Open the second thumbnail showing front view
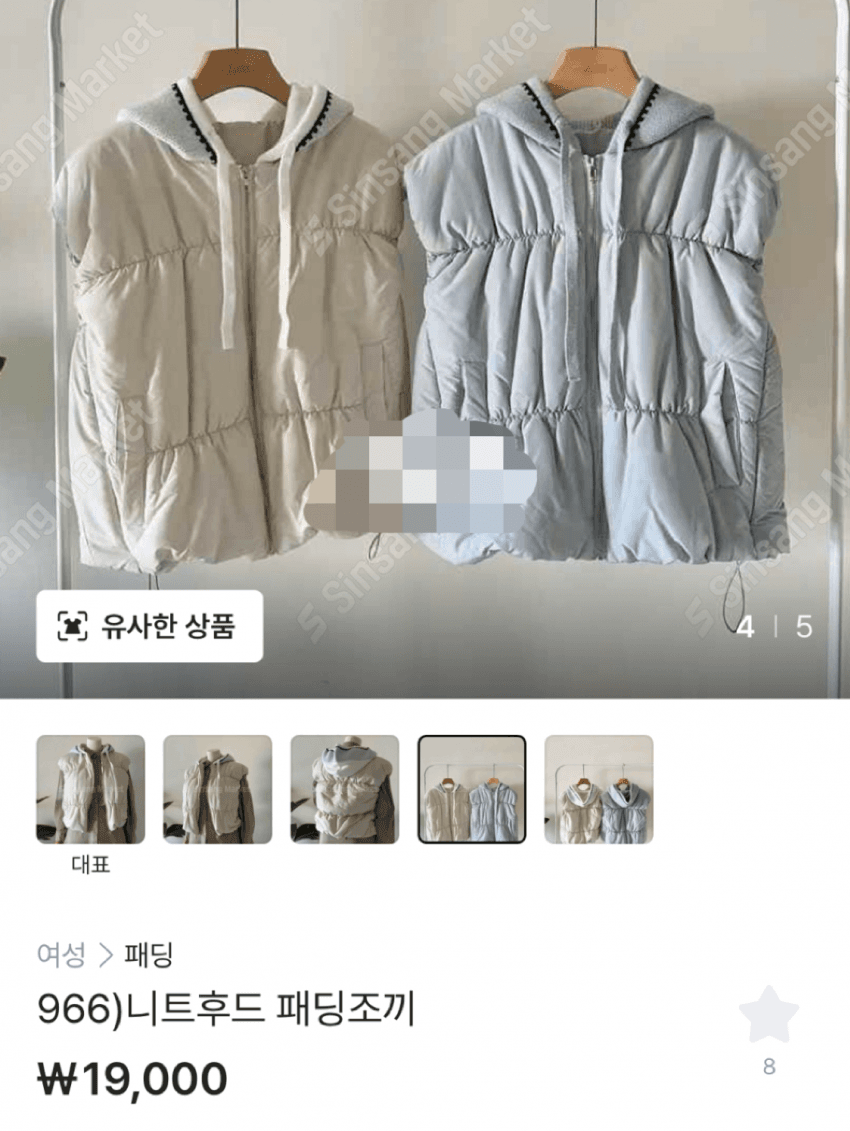The height and width of the screenshot is (1131, 850). pos(217,789)
